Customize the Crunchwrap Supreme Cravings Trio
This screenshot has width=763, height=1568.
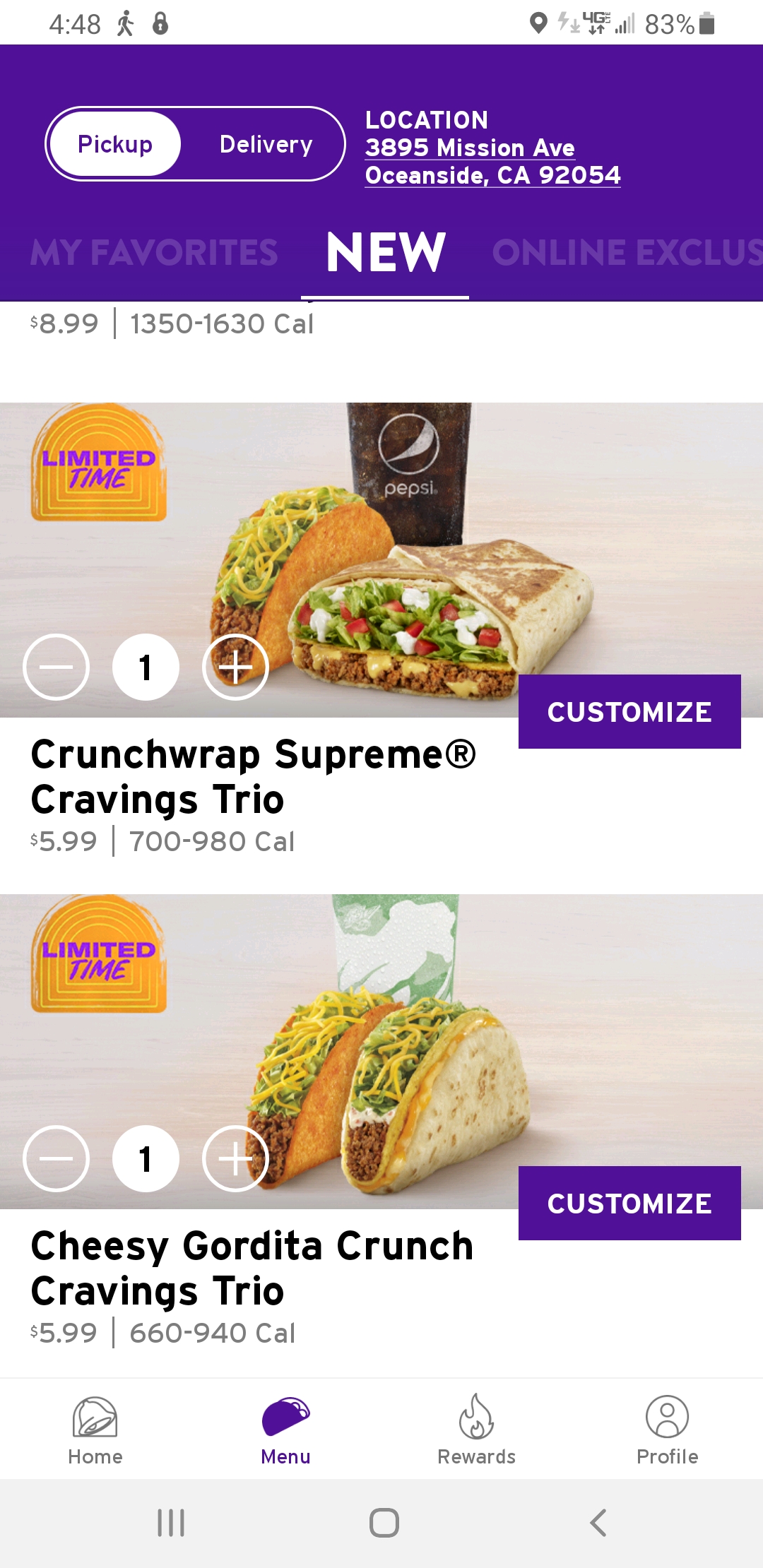tap(629, 711)
